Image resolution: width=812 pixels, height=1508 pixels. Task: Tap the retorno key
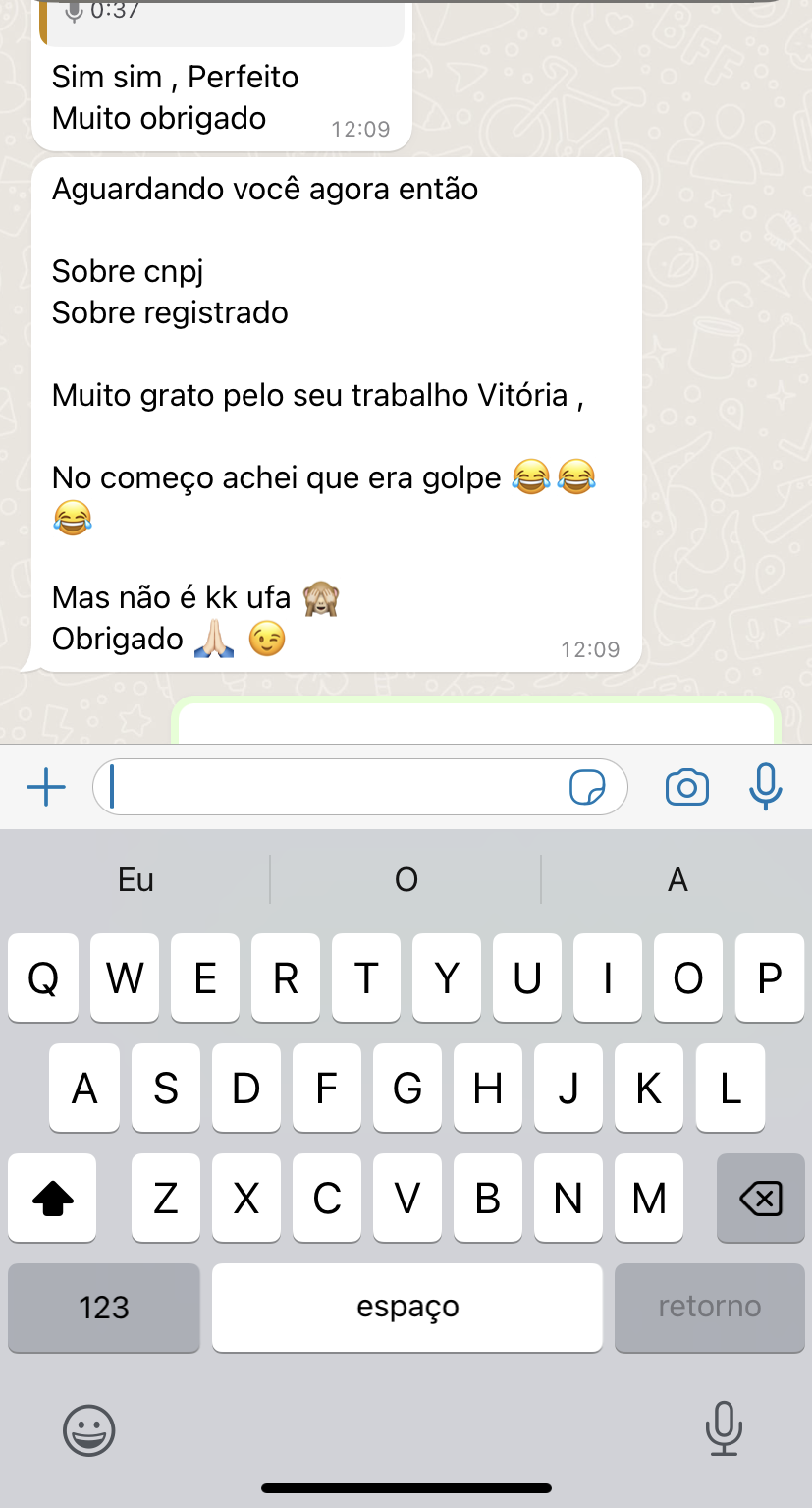709,1308
